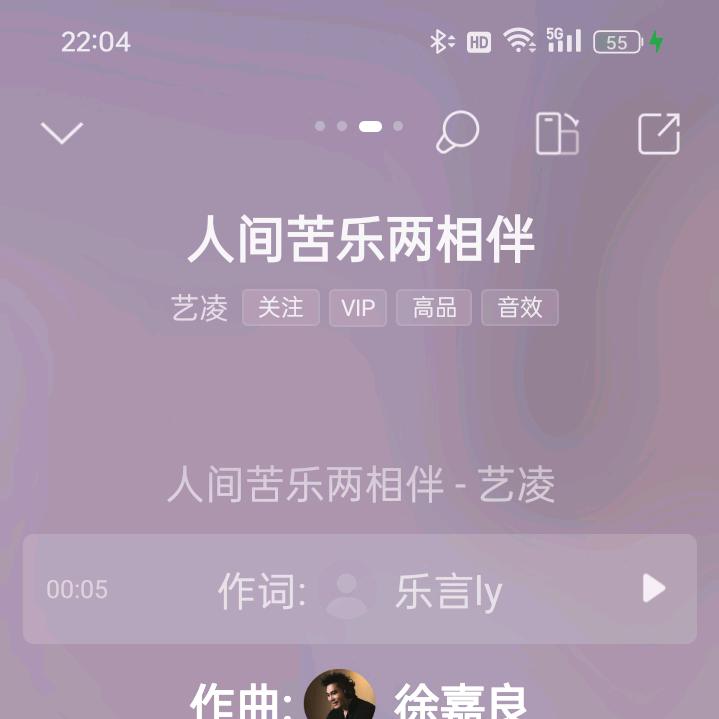Viewport: 719px width, 719px height.
Task: Open artist 艺凌's page
Action: coord(200,308)
